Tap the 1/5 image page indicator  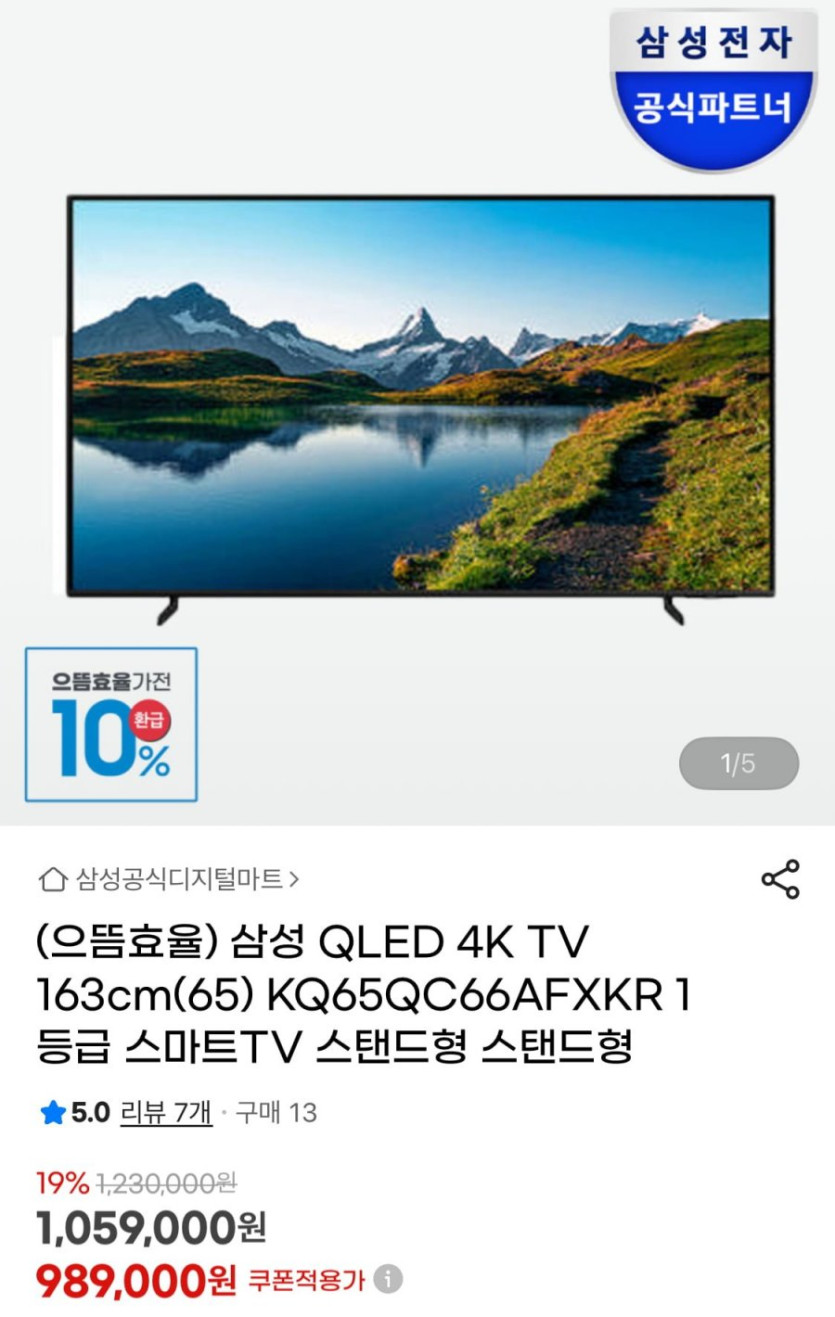click(x=738, y=764)
